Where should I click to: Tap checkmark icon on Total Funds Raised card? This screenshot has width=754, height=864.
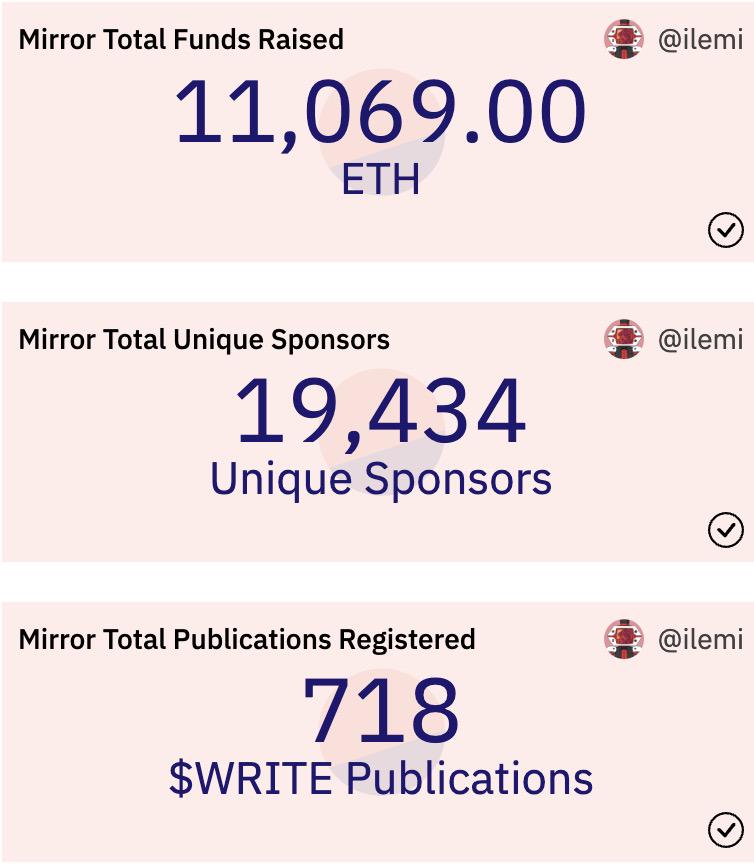(x=725, y=230)
